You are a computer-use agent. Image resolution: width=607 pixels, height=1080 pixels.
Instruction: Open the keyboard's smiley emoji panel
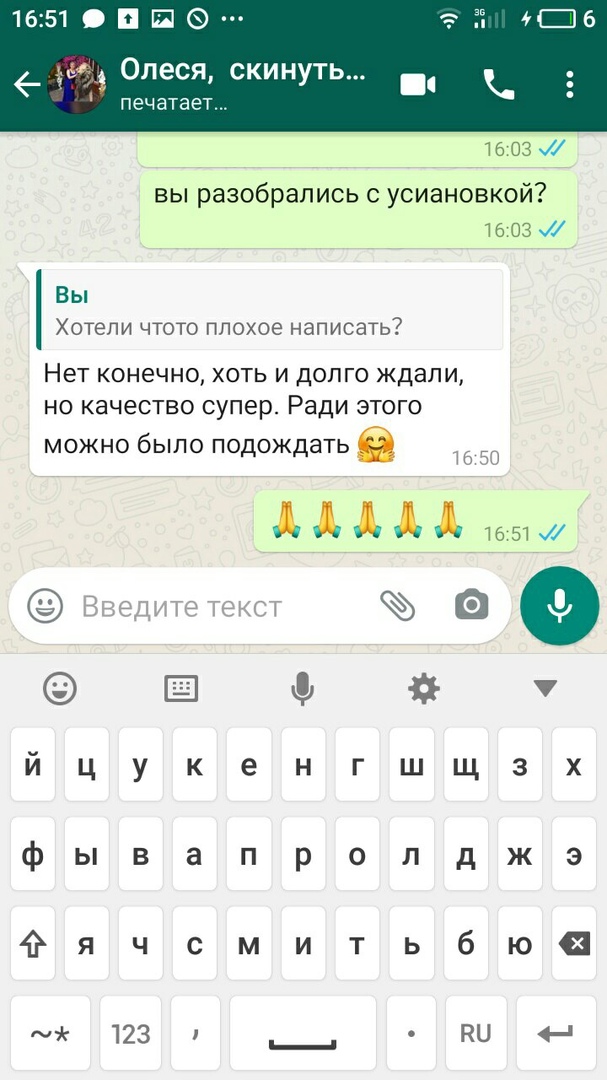(x=60, y=688)
